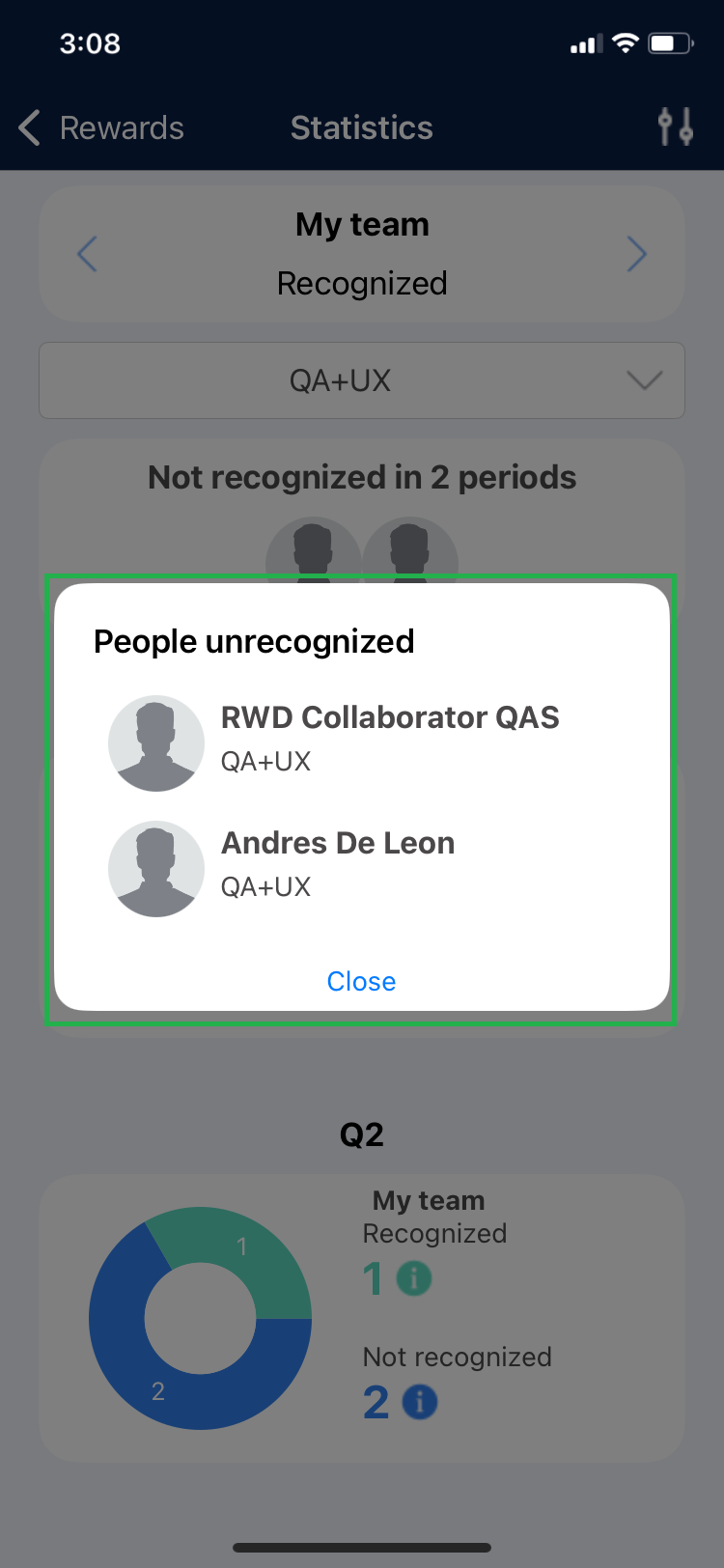Tap the info icon beside Not recognized count
Viewport: 724px width, 1568px height.
(x=420, y=1402)
